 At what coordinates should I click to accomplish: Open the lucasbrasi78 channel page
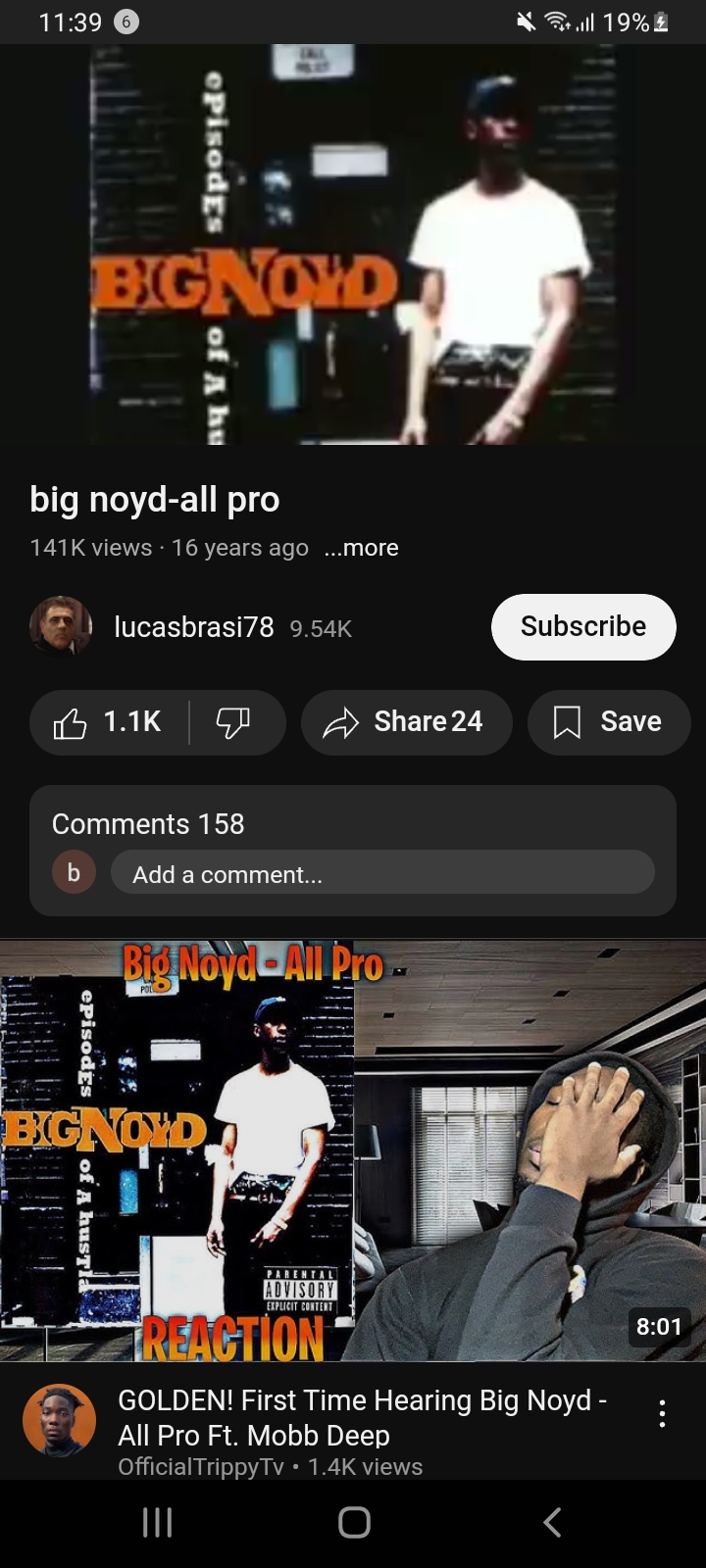click(193, 627)
